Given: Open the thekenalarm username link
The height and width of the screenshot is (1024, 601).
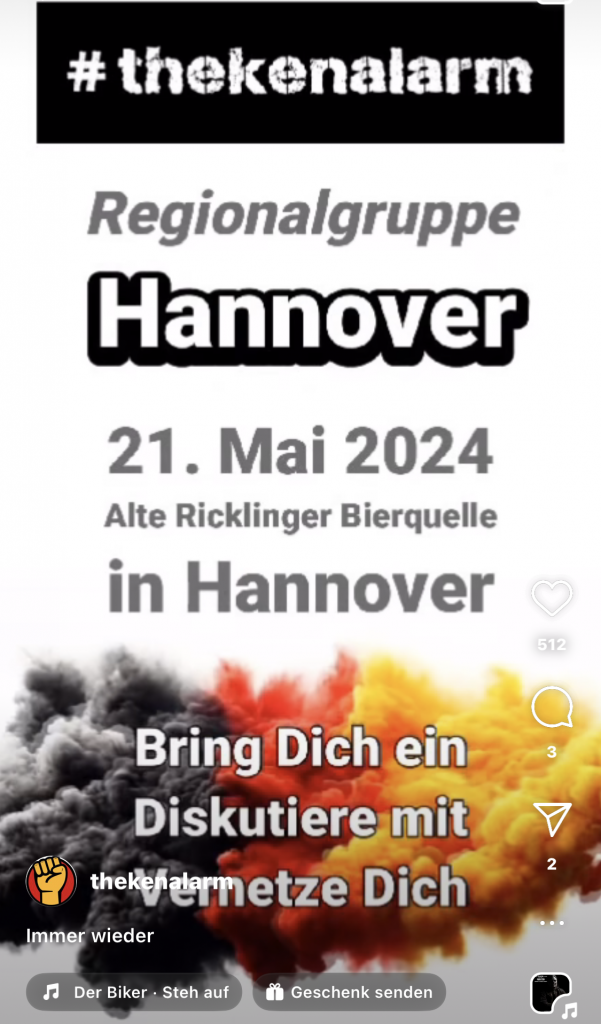Looking at the screenshot, I should coord(161,881).
